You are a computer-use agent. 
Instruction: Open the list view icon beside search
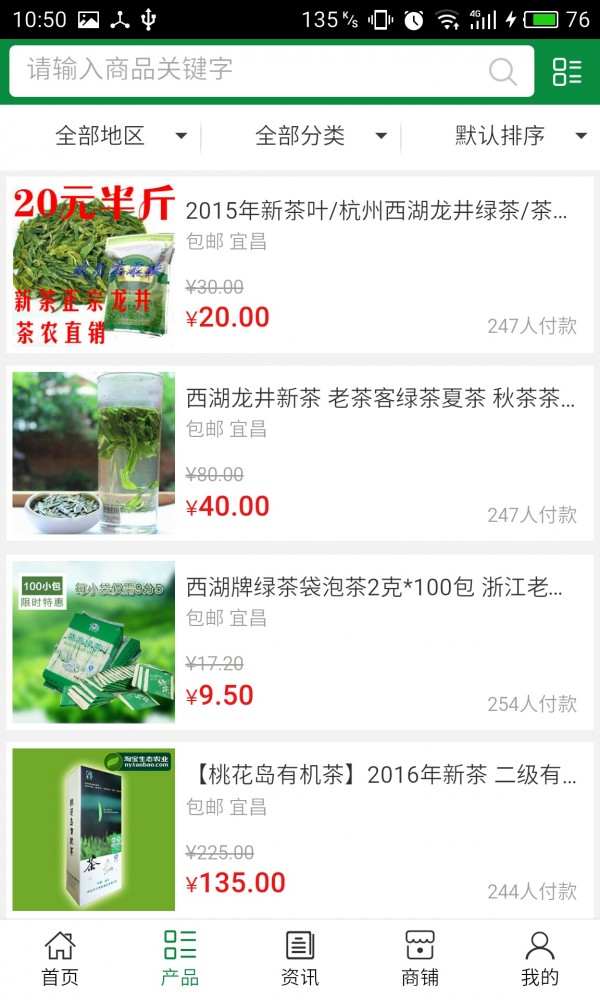(567, 71)
